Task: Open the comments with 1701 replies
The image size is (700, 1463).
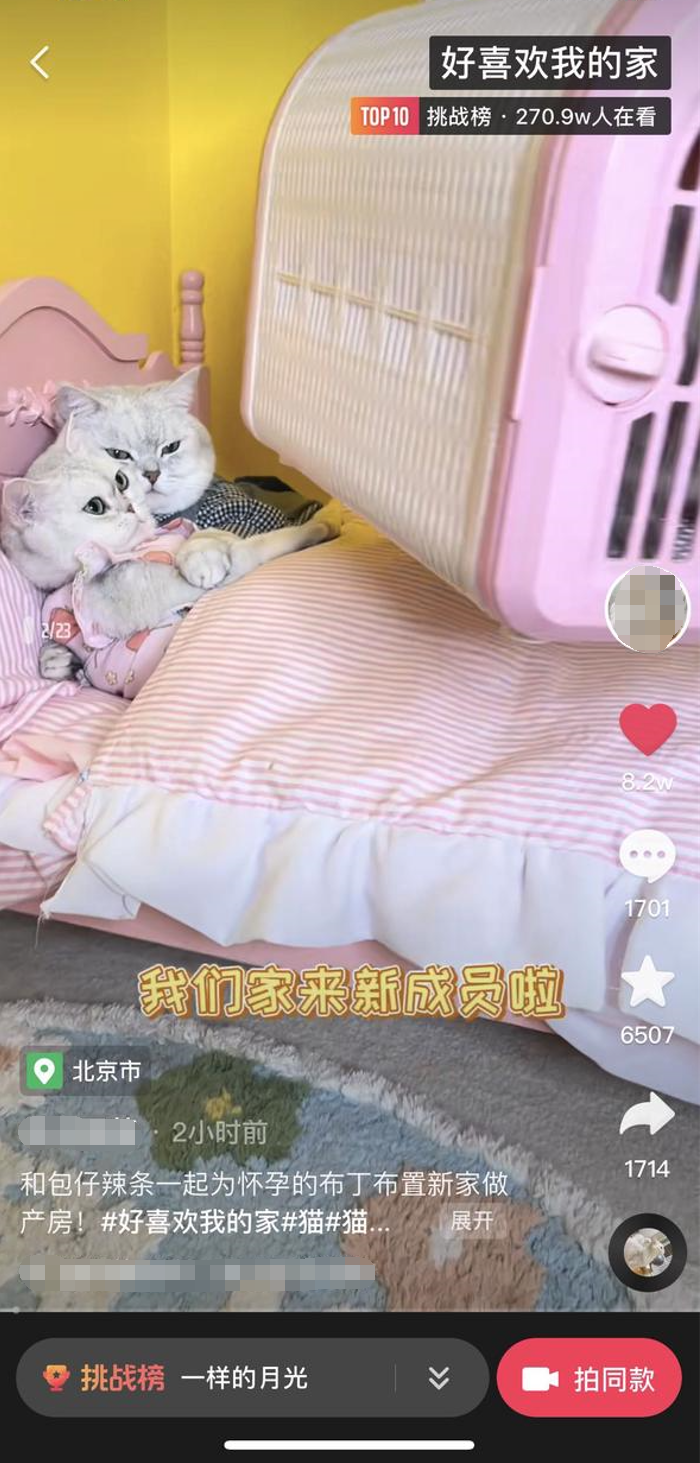Action: 647,858
